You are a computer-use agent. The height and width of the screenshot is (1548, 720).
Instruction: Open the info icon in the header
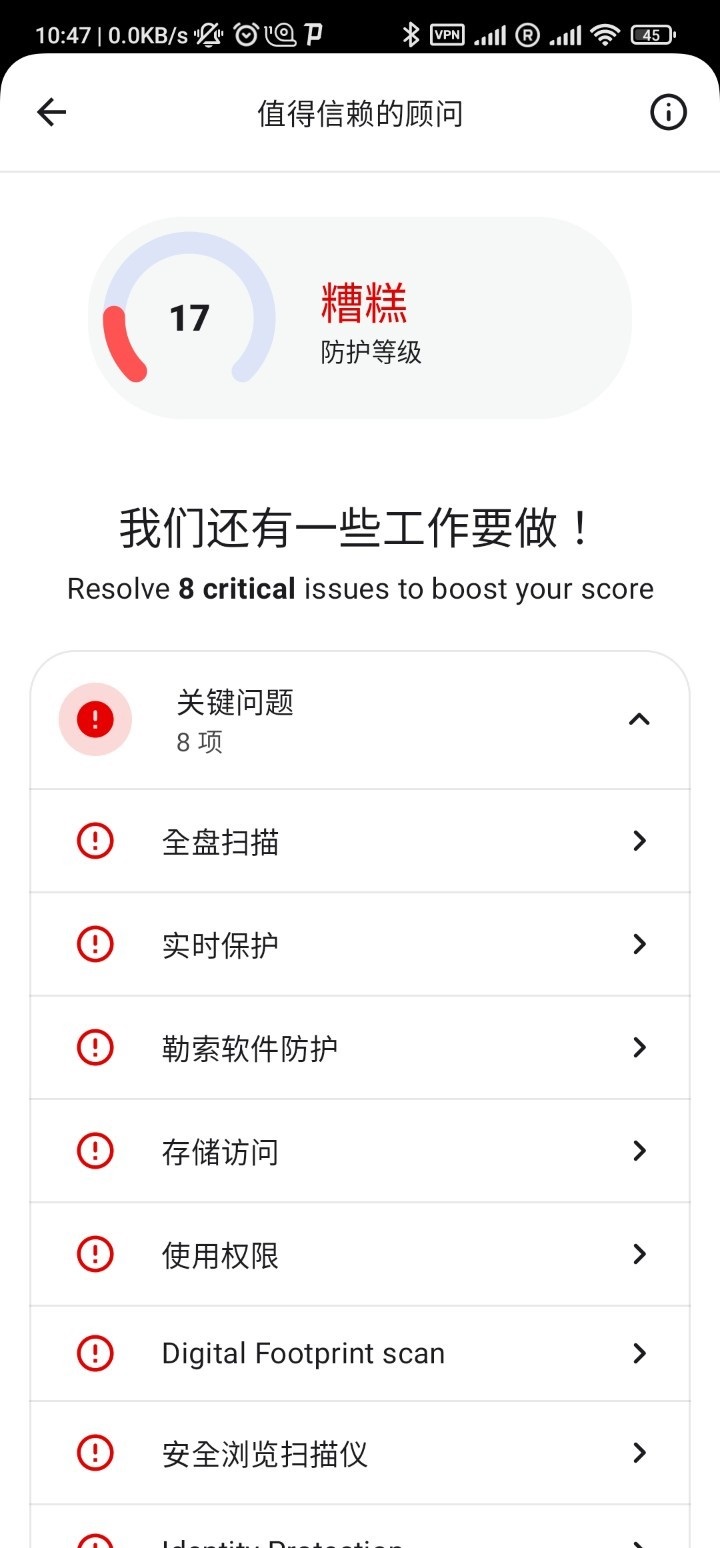668,113
